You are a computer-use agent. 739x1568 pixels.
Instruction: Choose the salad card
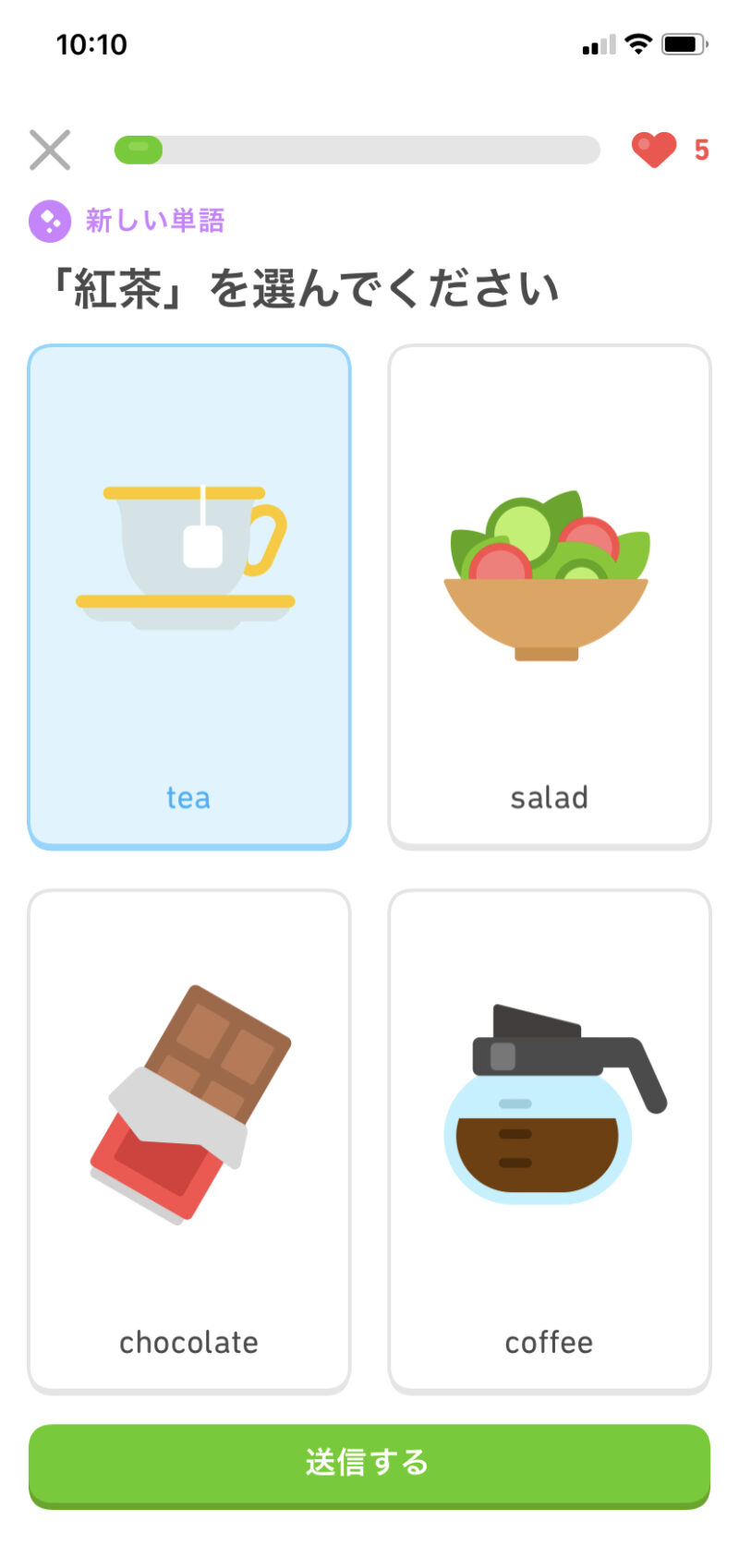point(550,596)
